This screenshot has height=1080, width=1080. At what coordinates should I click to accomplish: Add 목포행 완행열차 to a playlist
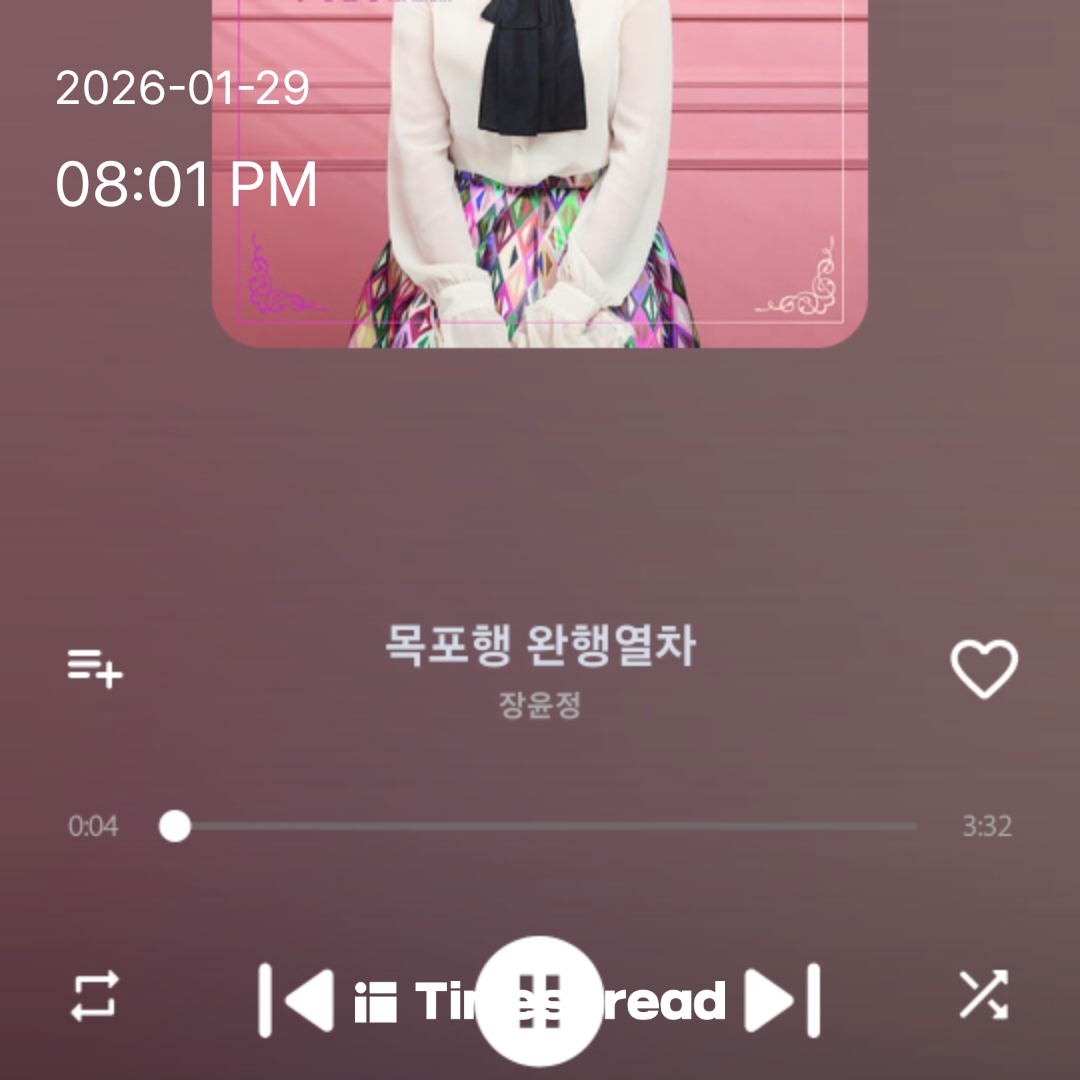95,668
